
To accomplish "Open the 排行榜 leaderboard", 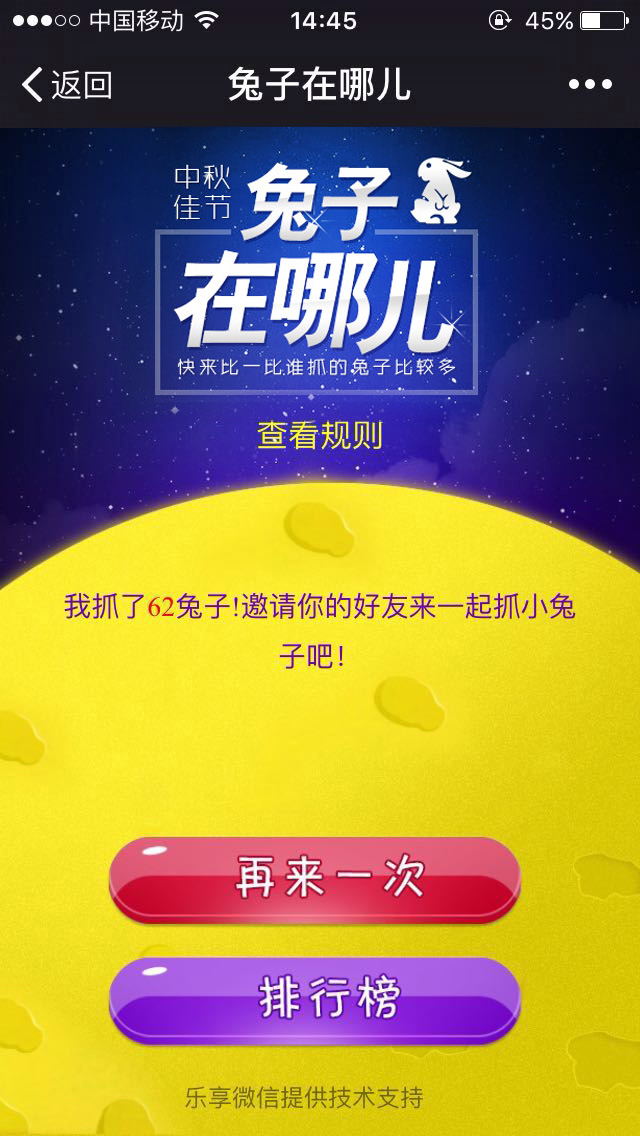I will point(315,999).
